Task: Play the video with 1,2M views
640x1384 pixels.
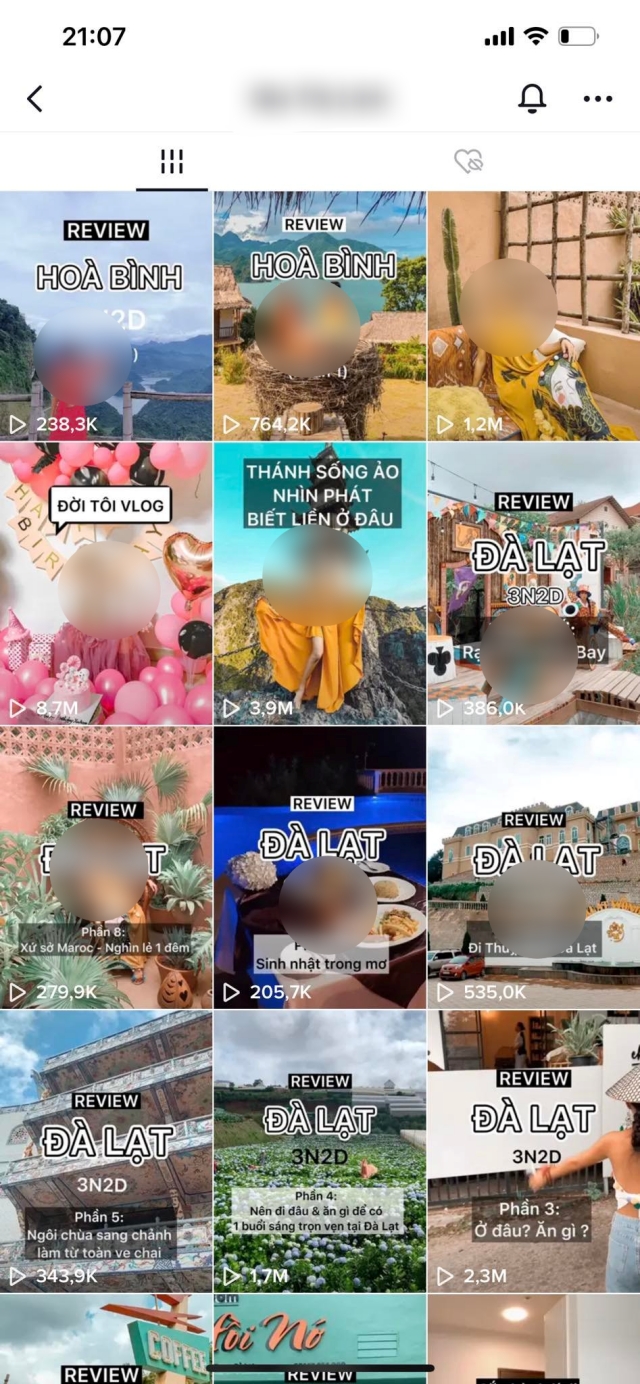Action: coord(533,316)
